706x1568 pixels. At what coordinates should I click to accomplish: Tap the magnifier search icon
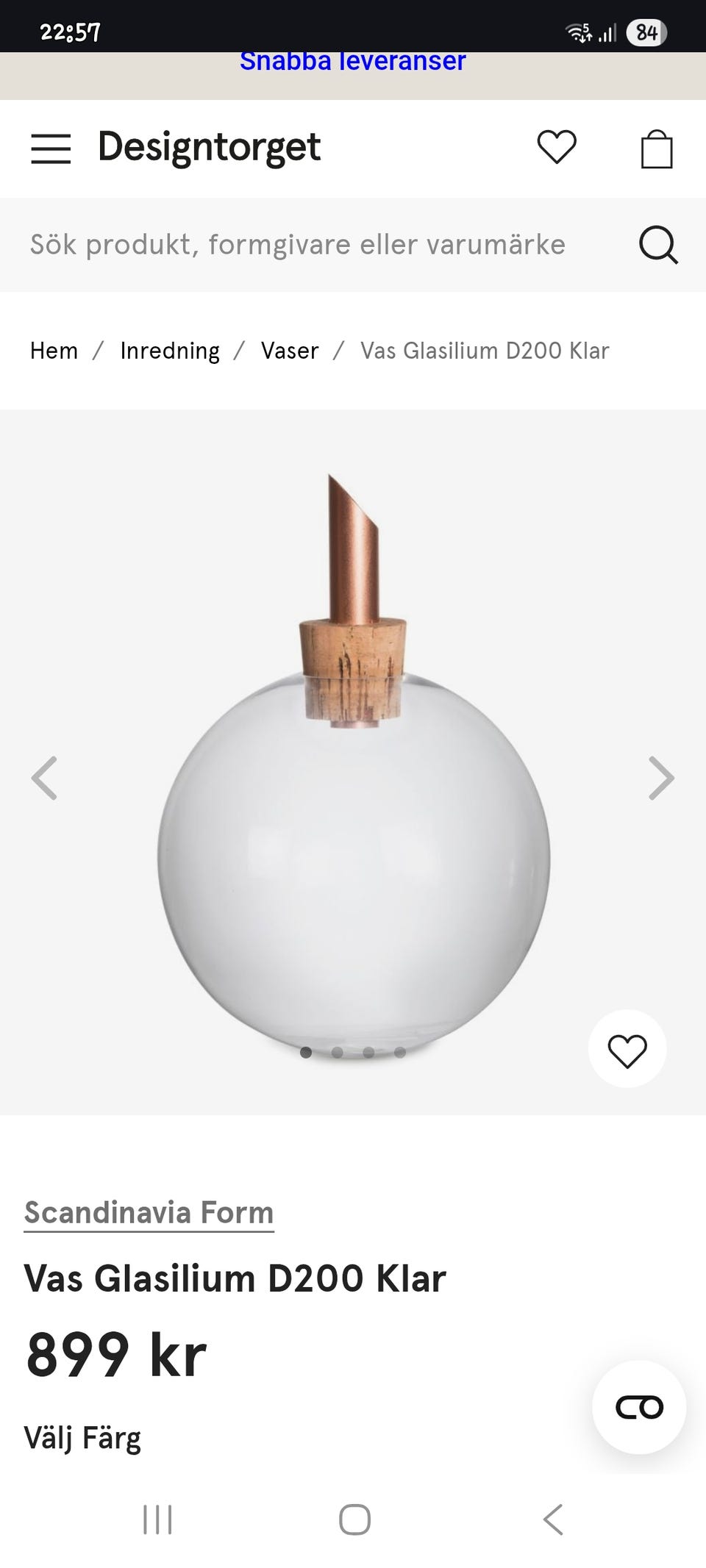tap(657, 245)
